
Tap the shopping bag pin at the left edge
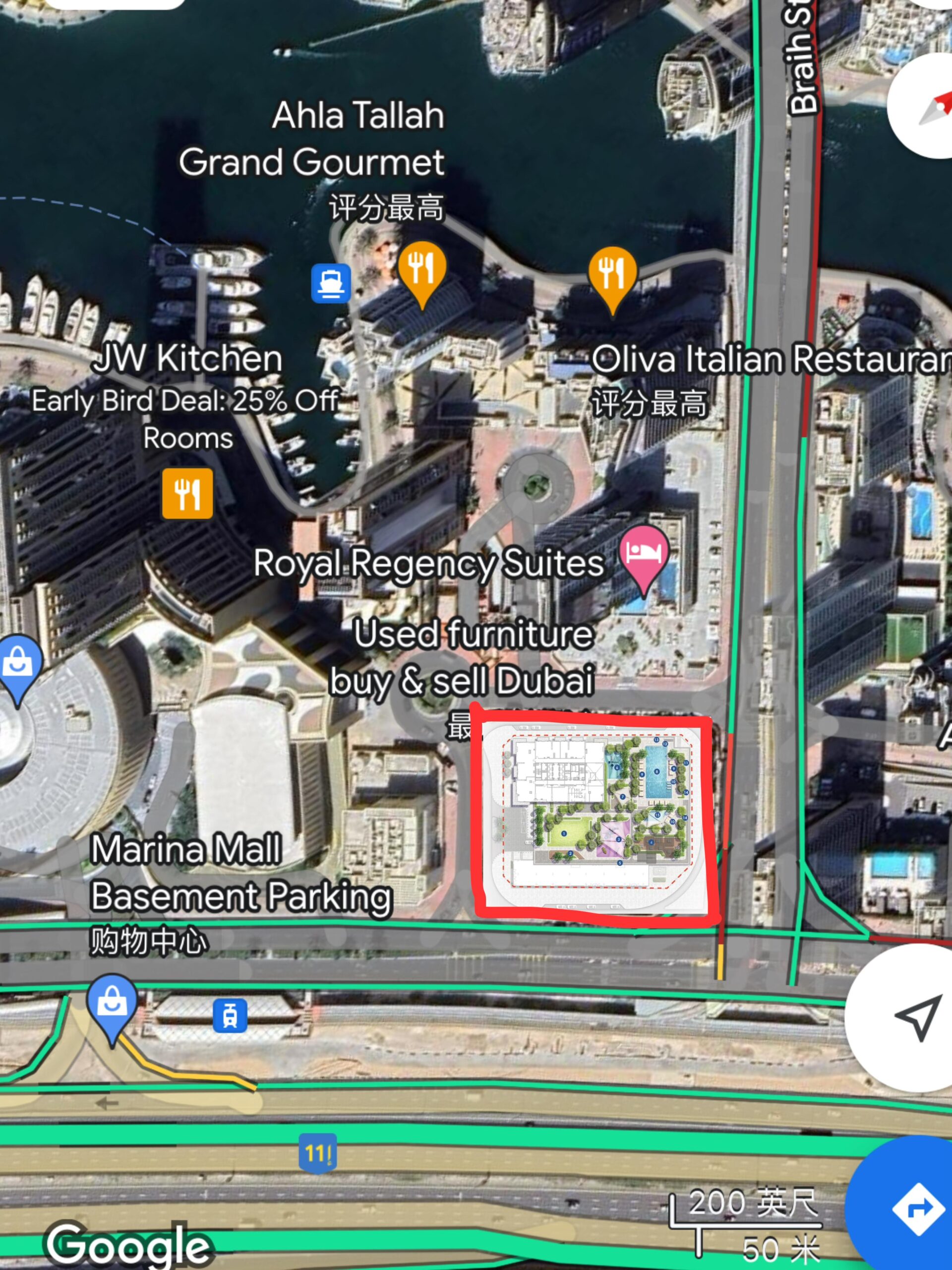tap(18, 664)
